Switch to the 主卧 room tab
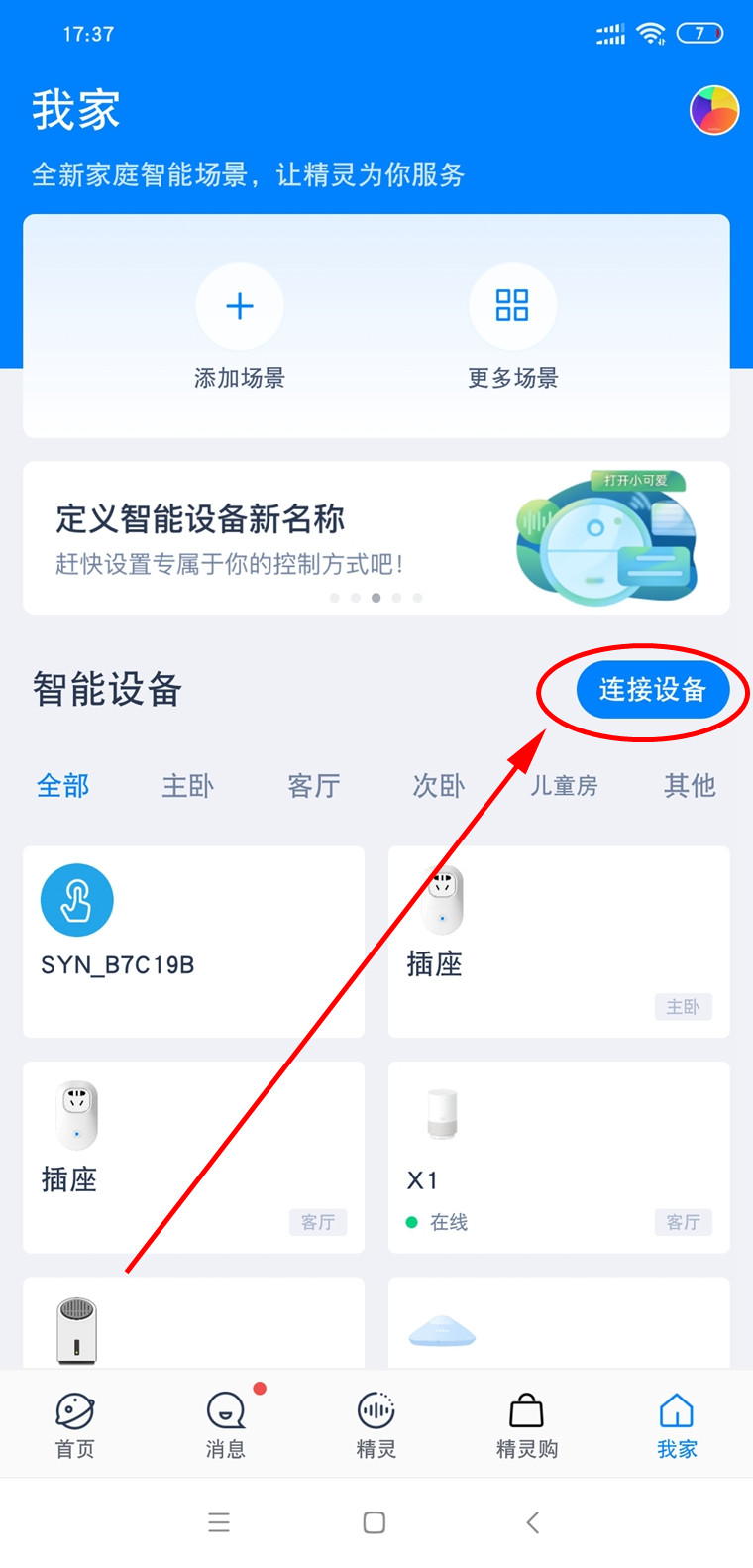753x1568 pixels. point(187,786)
